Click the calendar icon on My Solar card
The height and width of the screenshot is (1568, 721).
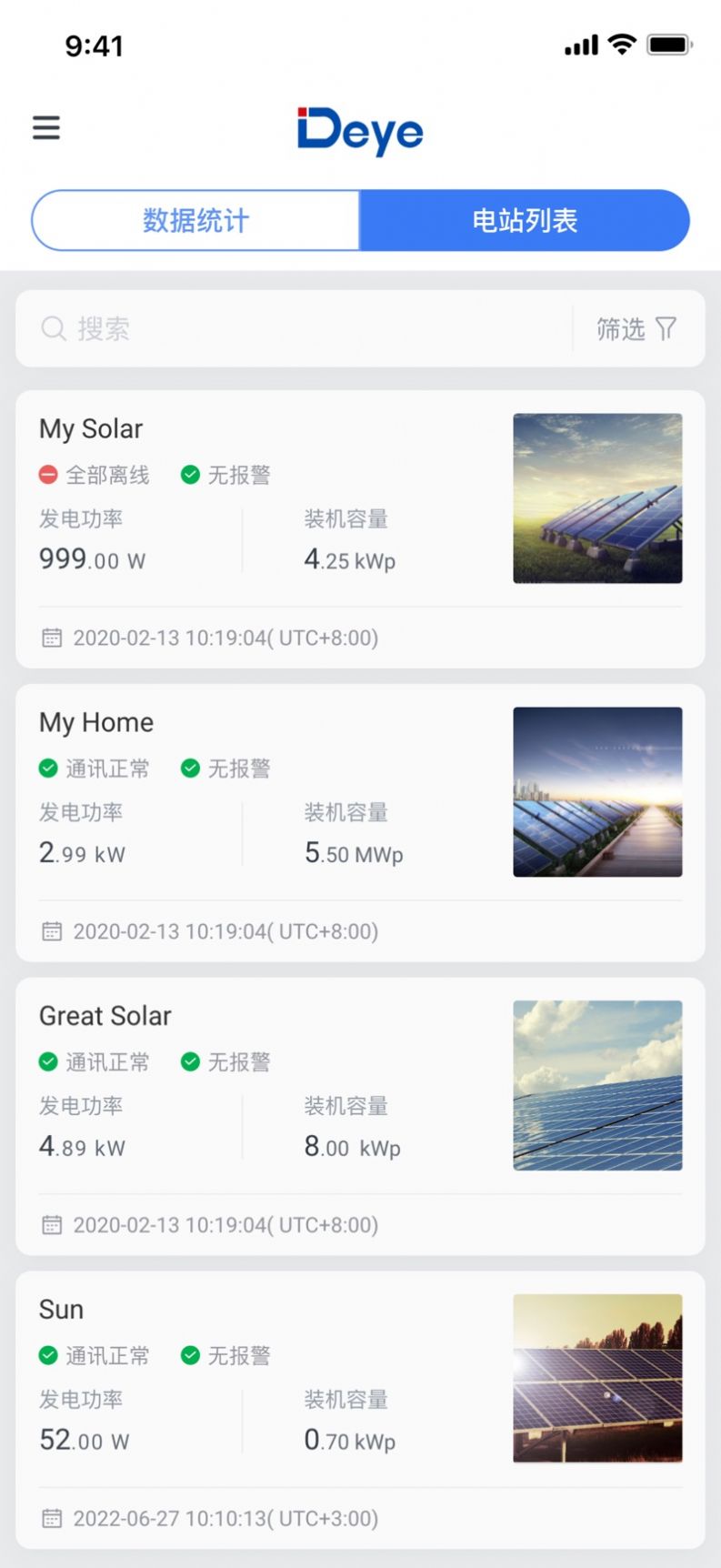click(x=52, y=638)
